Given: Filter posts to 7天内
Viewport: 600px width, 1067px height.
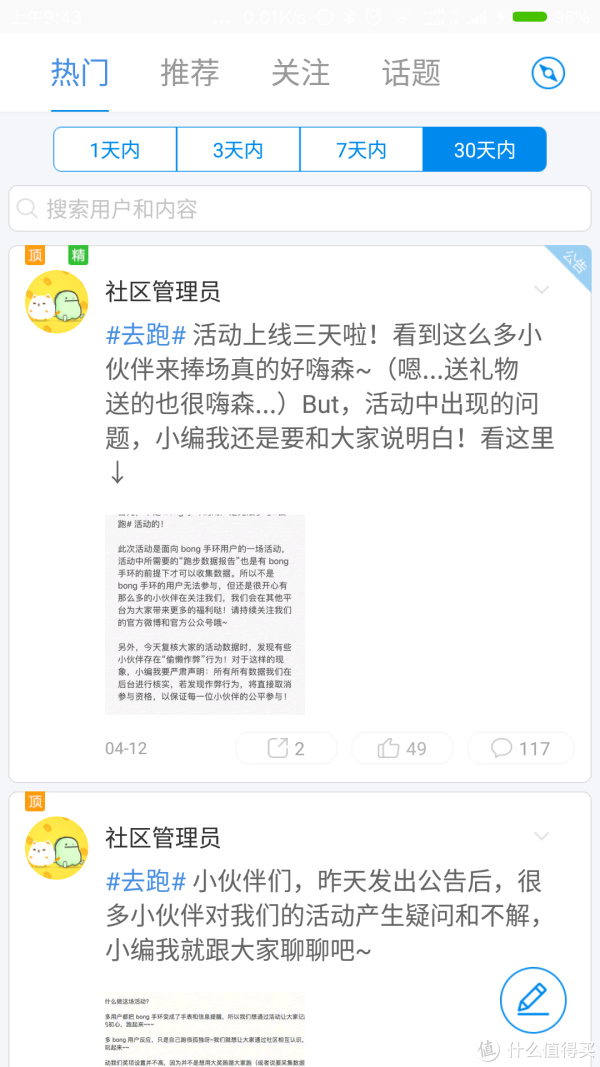Looking at the screenshot, I should 361,150.
